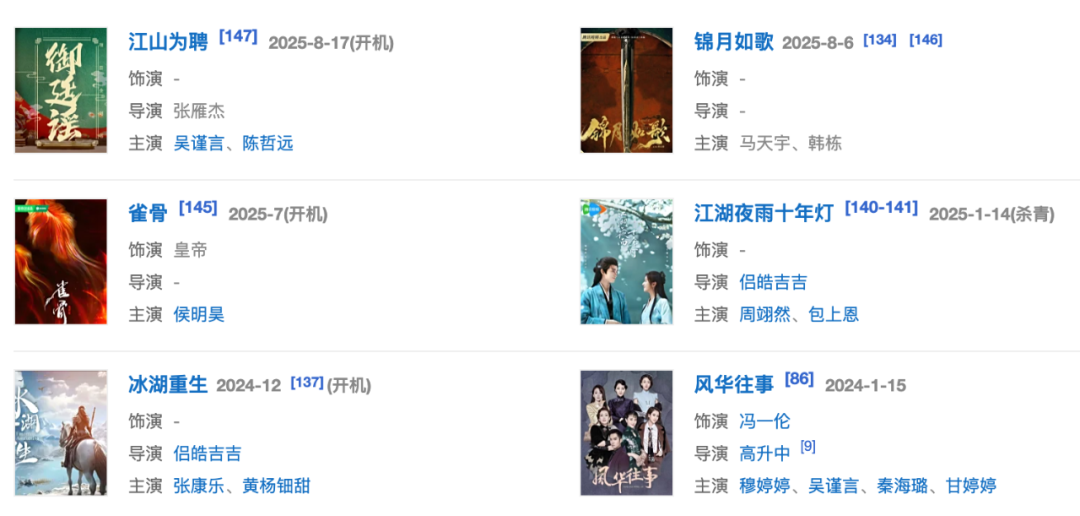
Task: Open actor 周翊然's page
Action: click(x=764, y=314)
